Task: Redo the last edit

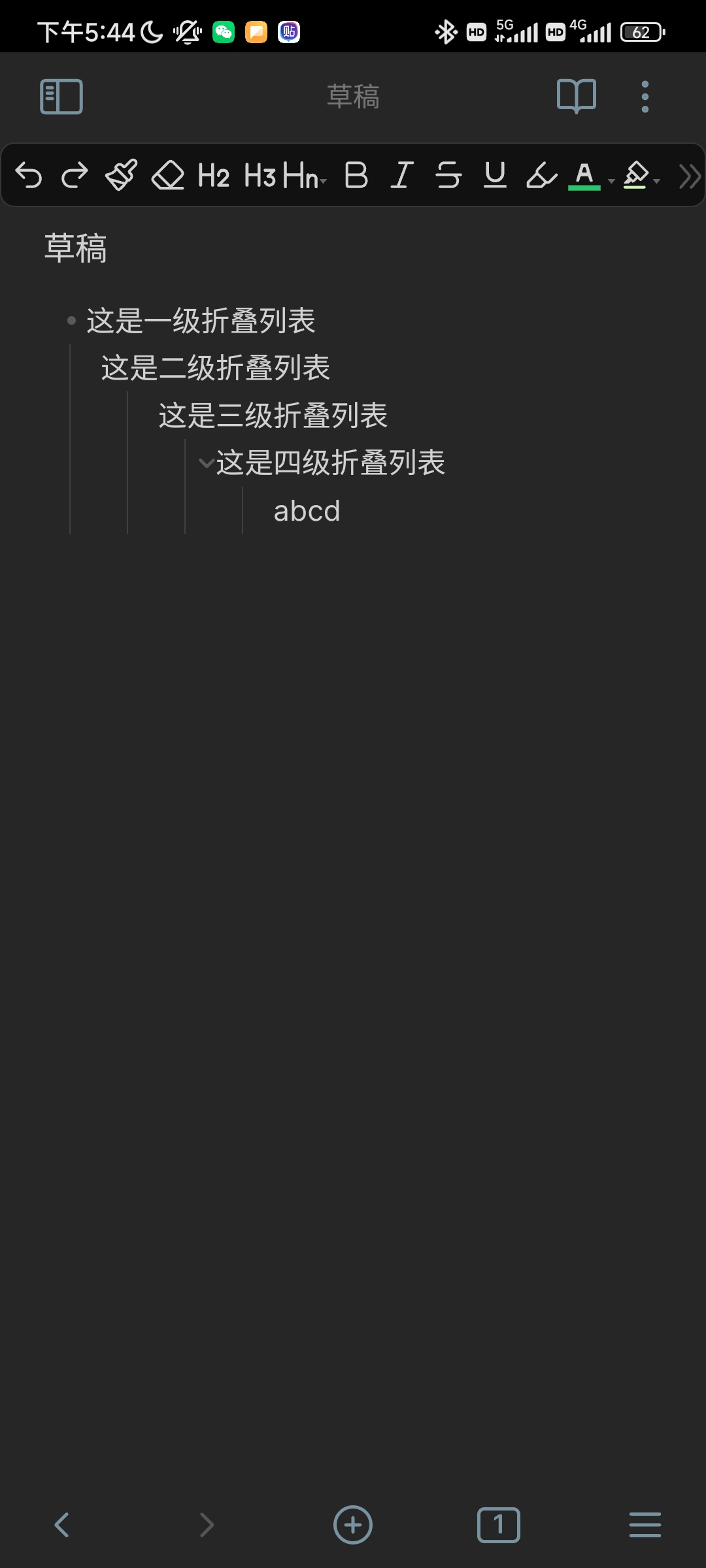Action: [x=75, y=175]
